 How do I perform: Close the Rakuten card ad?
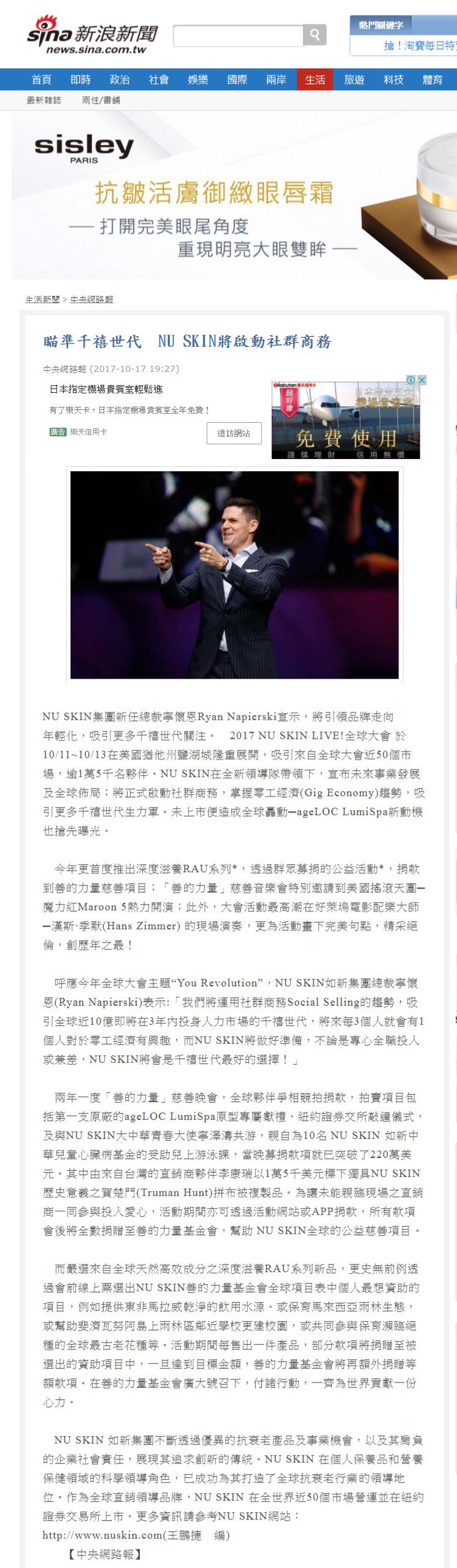point(422,380)
